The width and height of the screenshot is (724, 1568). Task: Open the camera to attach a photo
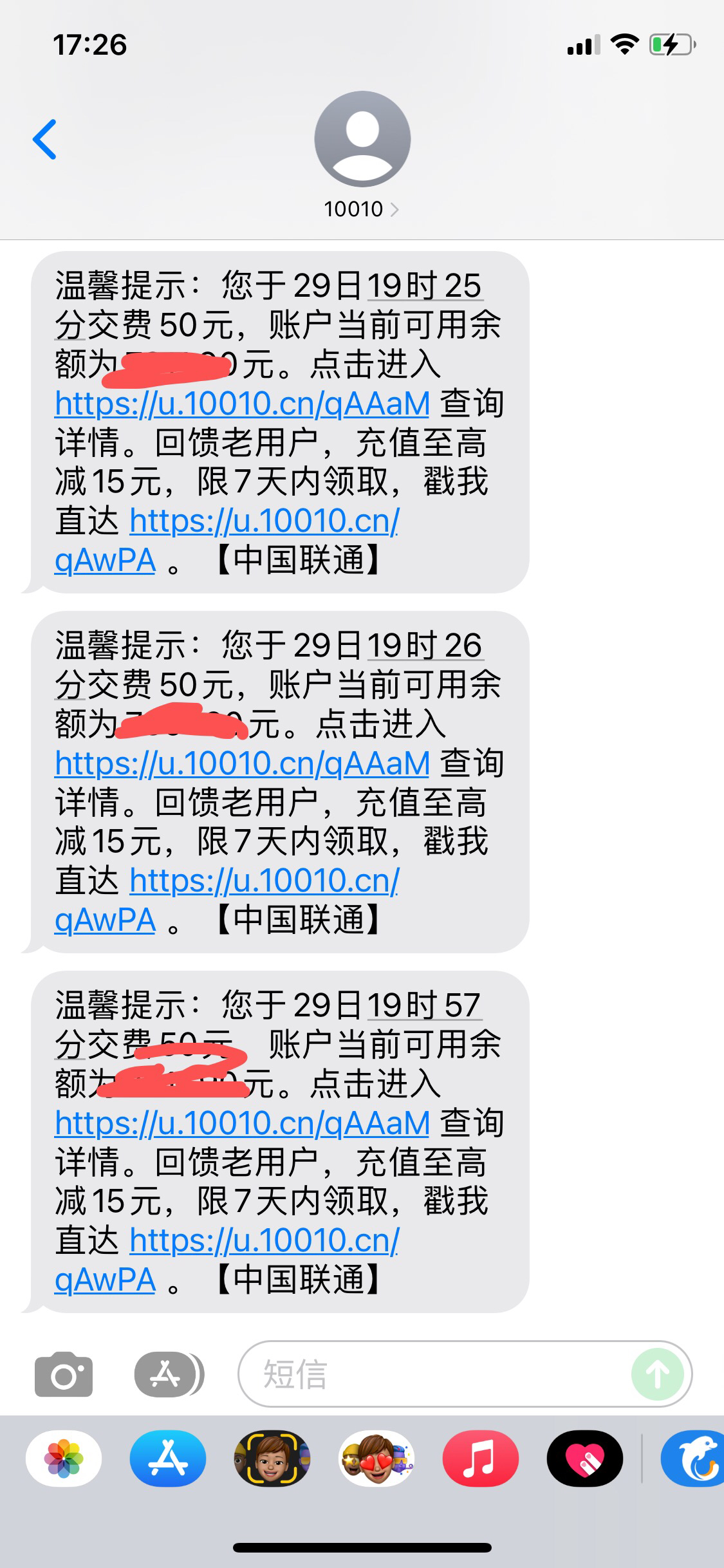(x=64, y=1375)
